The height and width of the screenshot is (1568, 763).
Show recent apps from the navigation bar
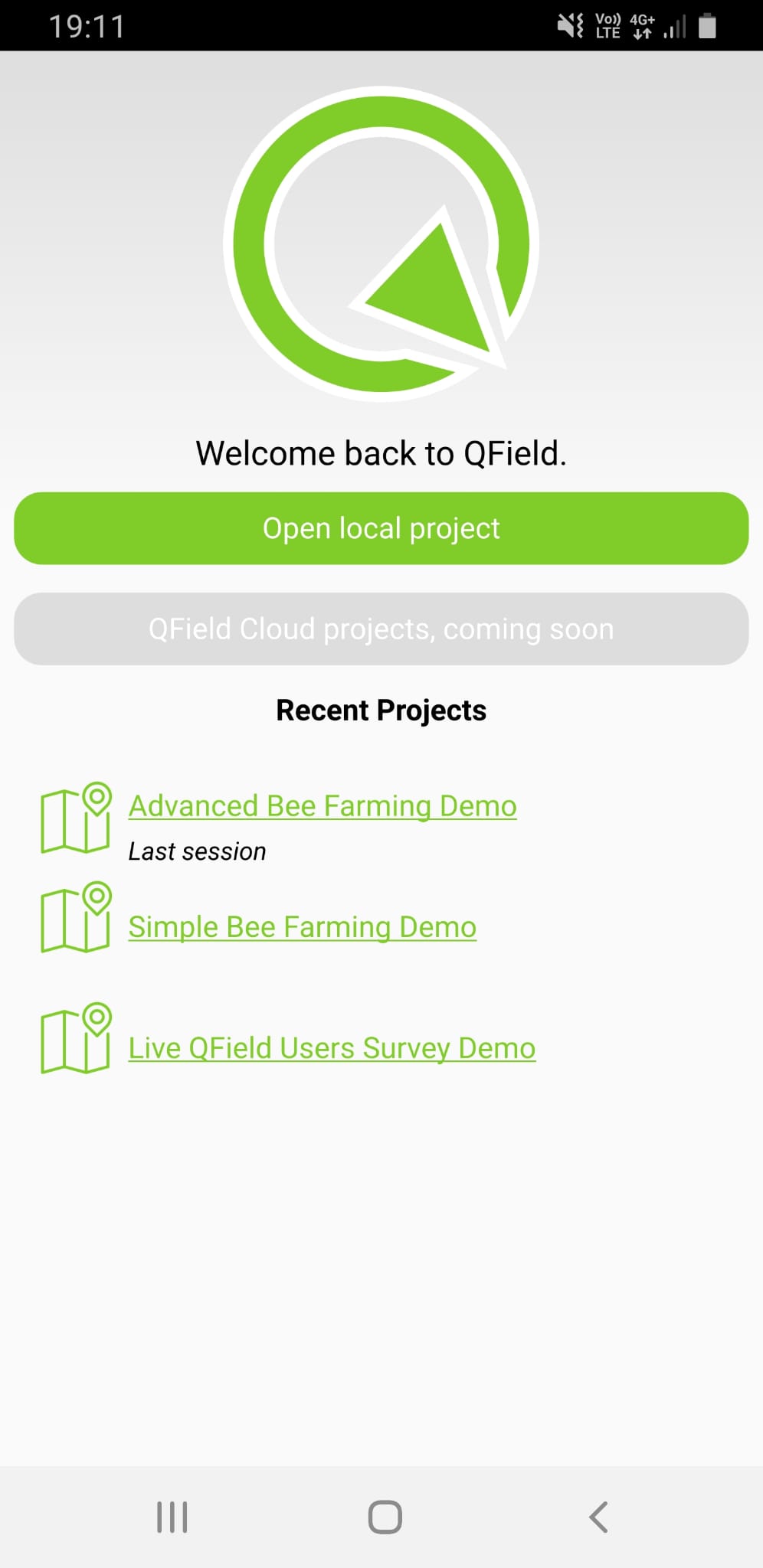coord(172,1517)
